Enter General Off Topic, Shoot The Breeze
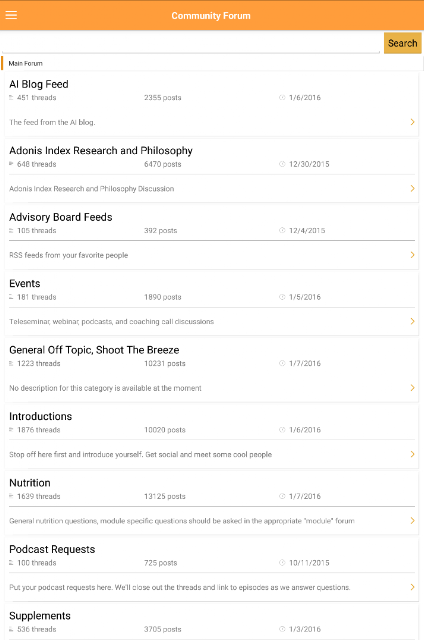This screenshot has height=640, width=424. tap(211, 370)
